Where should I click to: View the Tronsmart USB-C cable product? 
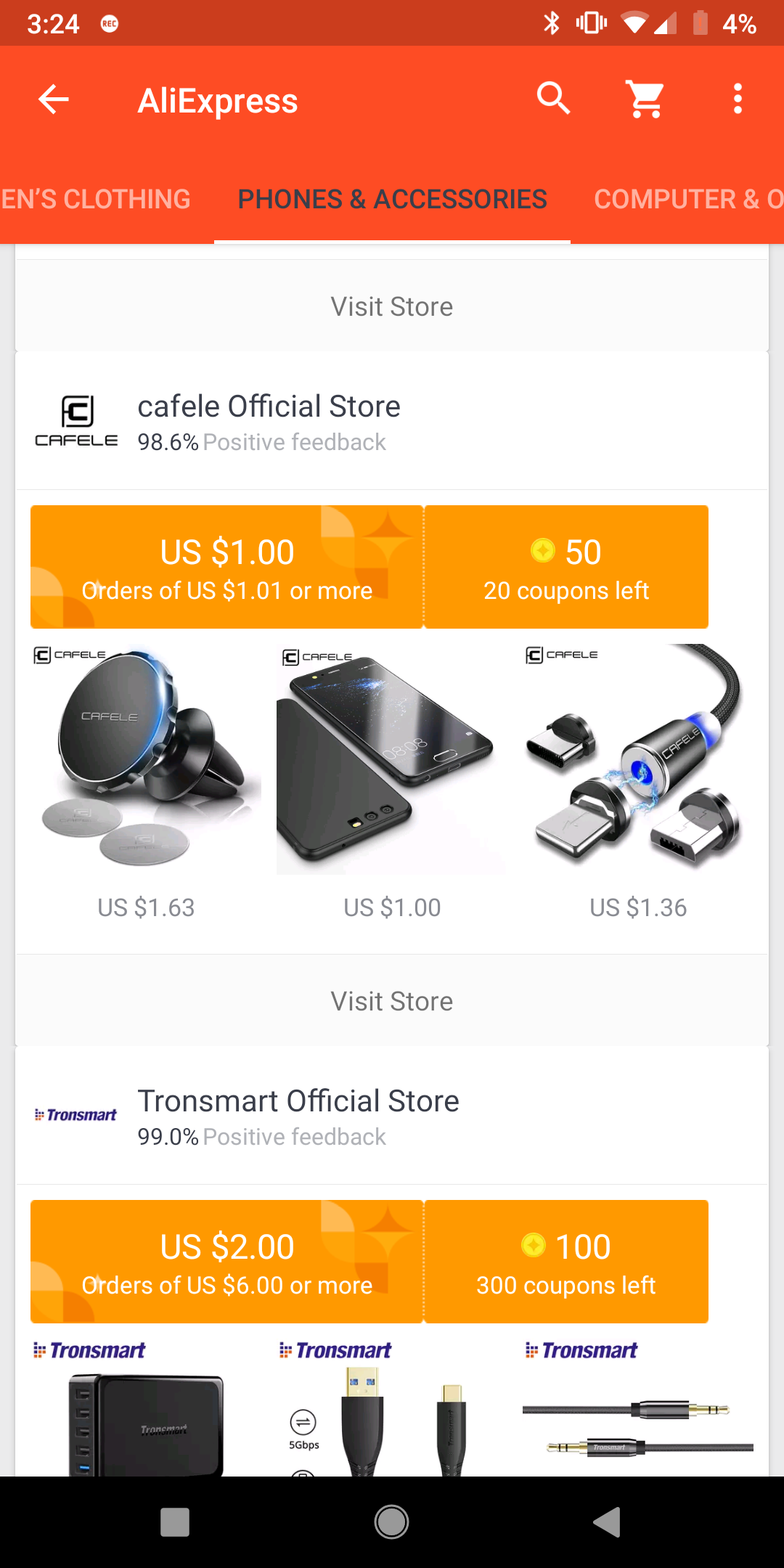pos(392,1416)
